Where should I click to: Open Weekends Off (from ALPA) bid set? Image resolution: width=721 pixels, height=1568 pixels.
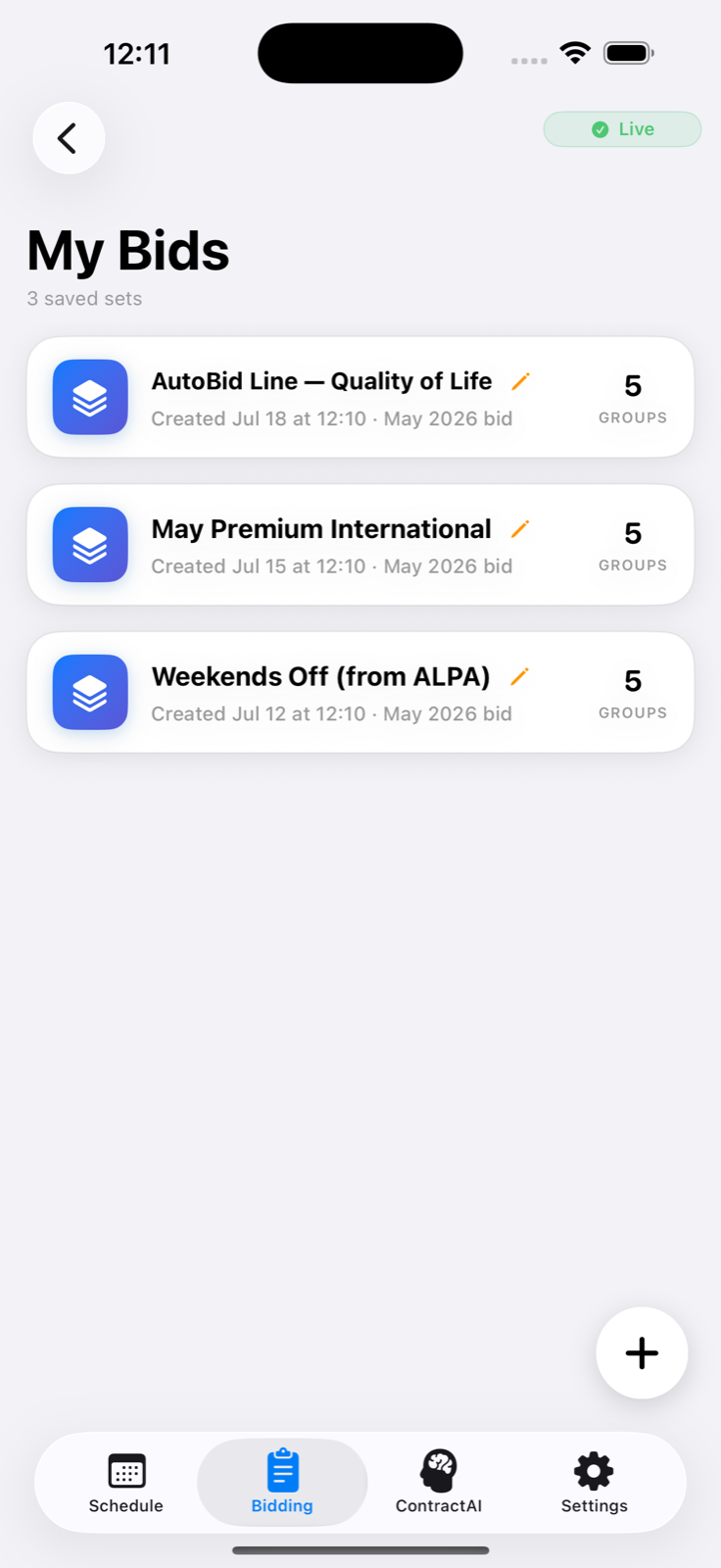click(x=360, y=693)
